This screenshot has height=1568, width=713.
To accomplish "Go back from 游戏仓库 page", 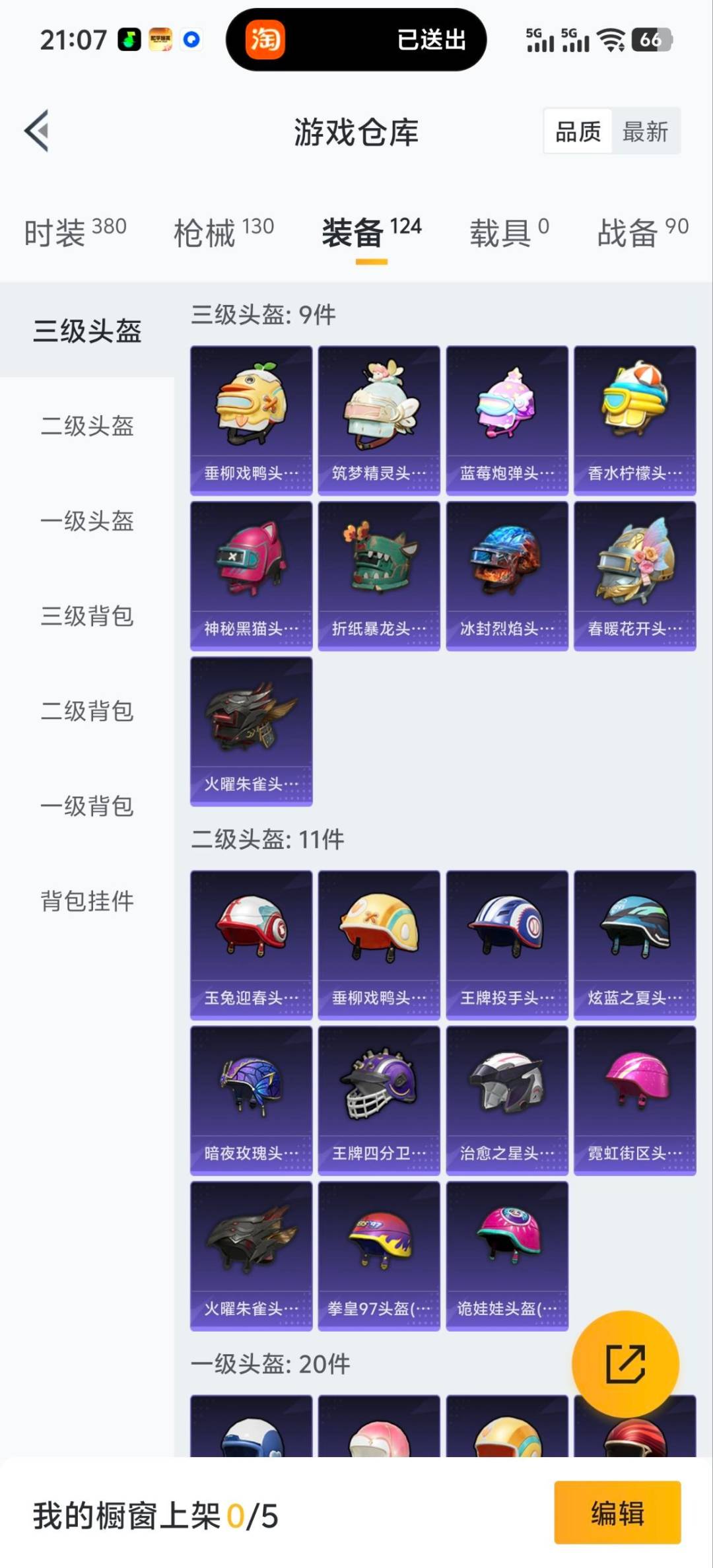I will pos(37,131).
